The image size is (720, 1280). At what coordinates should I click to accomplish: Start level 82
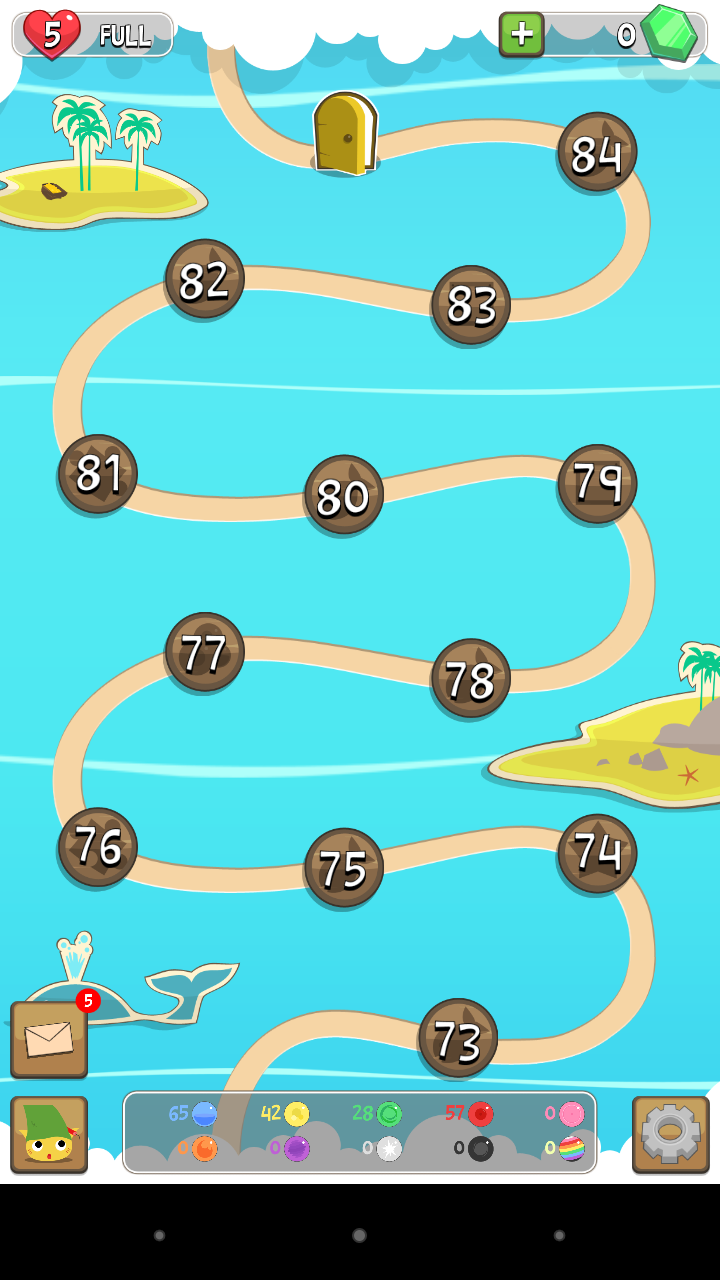click(205, 279)
